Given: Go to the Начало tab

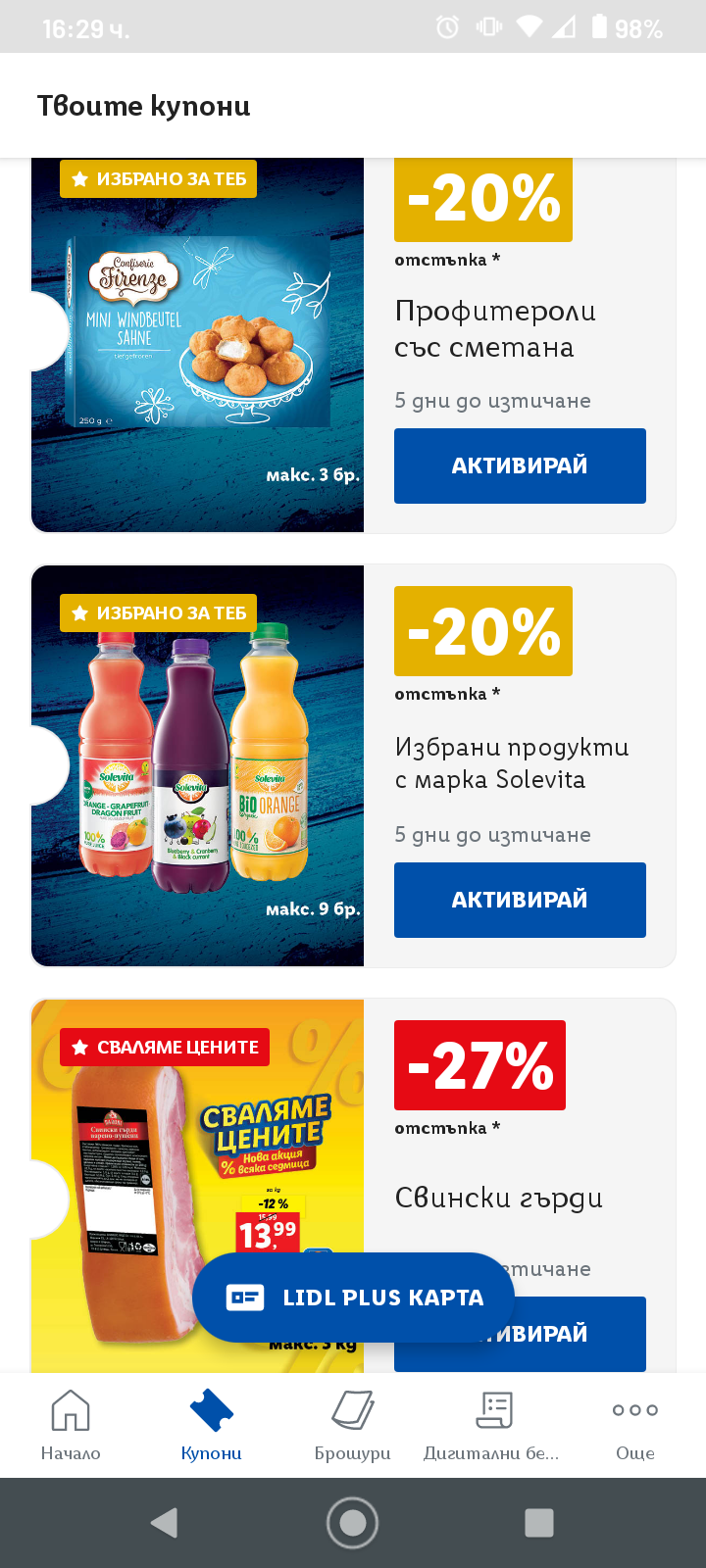Looking at the screenshot, I should 71,1425.
